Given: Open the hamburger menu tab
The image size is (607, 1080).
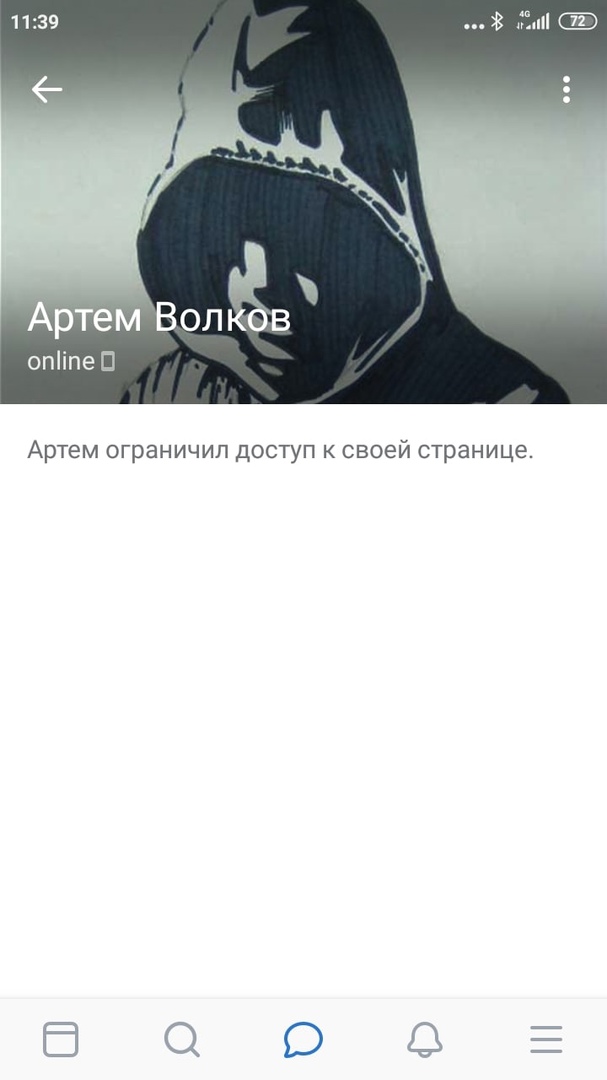Looking at the screenshot, I should point(546,1040).
